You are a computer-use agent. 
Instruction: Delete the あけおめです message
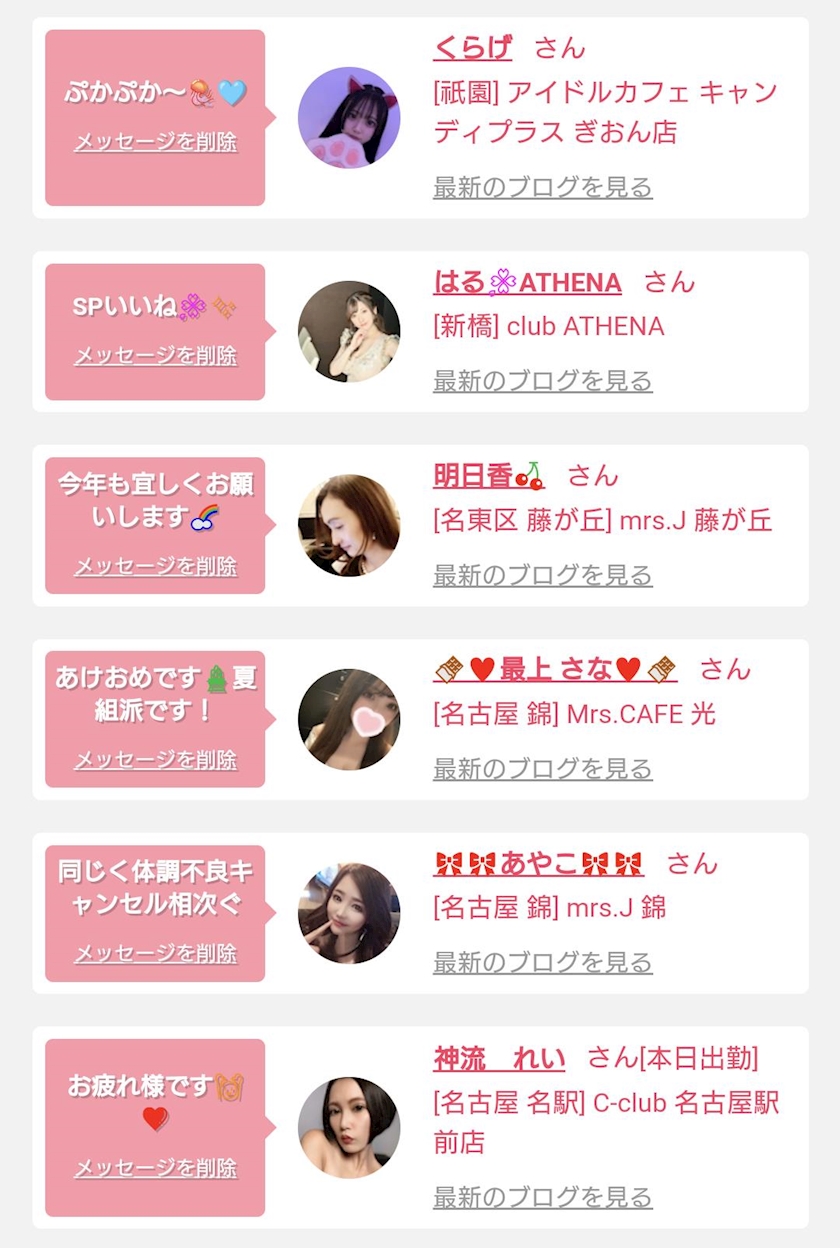155,760
